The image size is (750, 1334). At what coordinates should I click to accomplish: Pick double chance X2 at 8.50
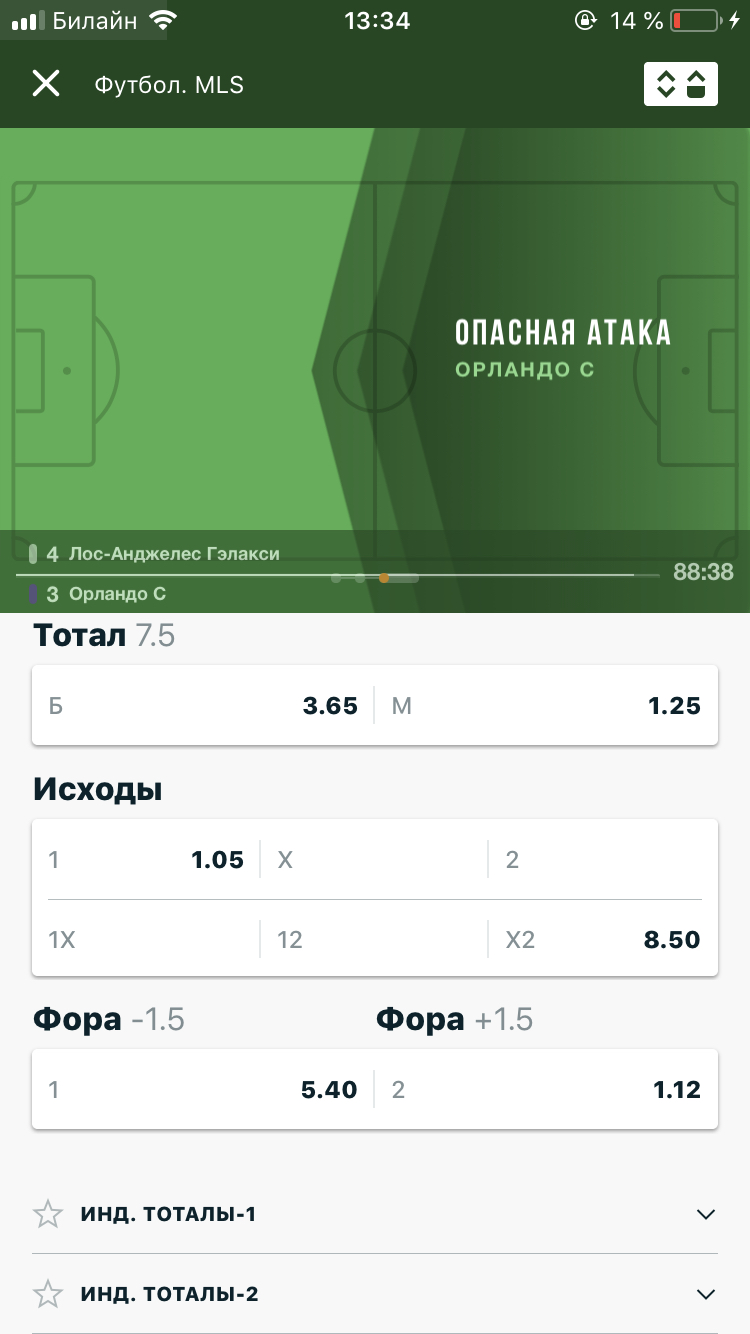(603, 939)
